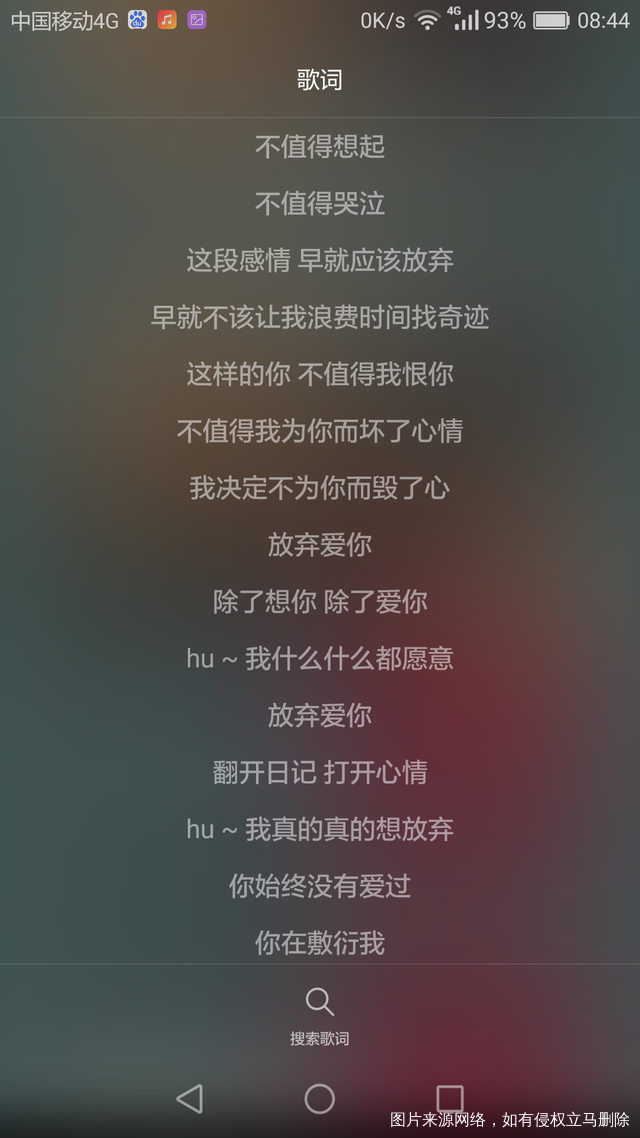This screenshot has height=1138, width=640.
Task: Open the recent apps view
Action: point(450,1098)
